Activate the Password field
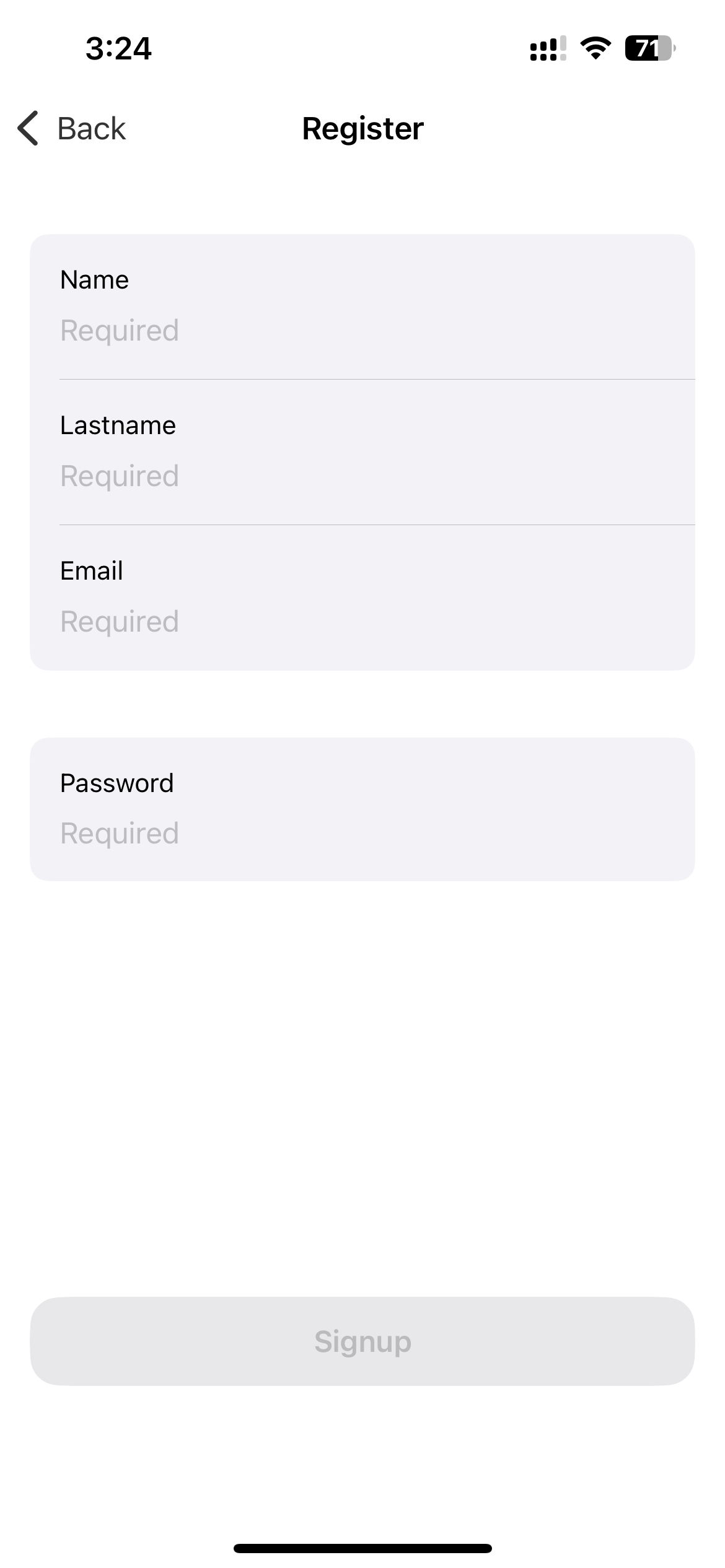725x1568 pixels. [x=362, y=833]
